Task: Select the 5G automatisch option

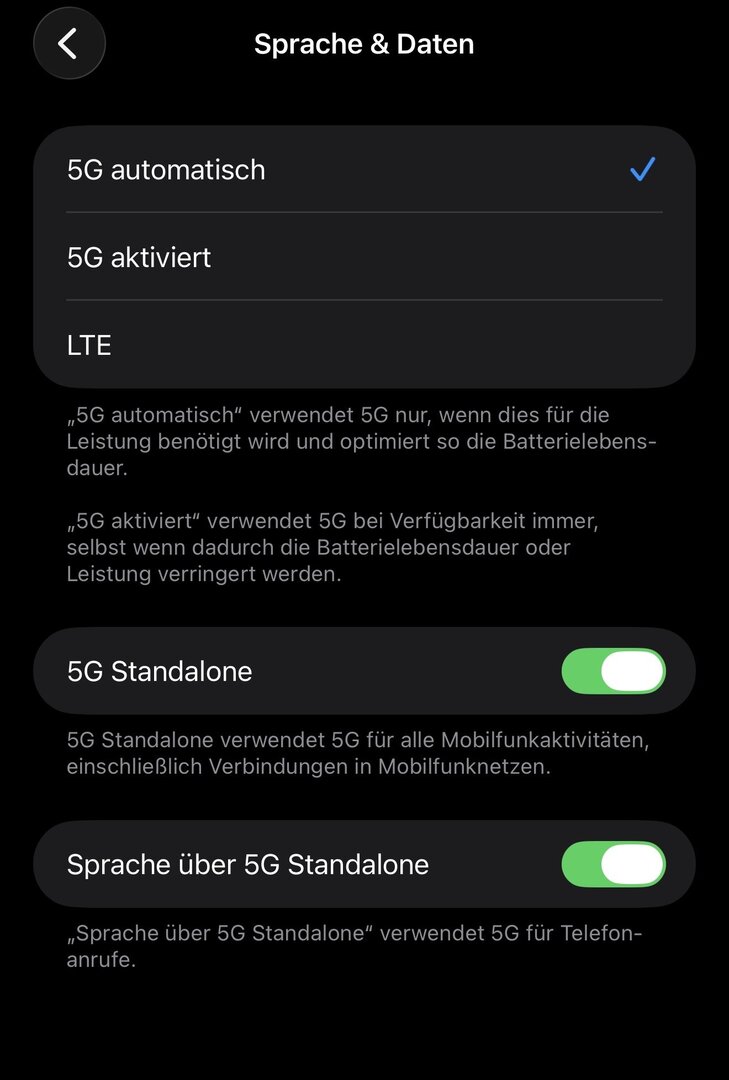Action: (364, 170)
